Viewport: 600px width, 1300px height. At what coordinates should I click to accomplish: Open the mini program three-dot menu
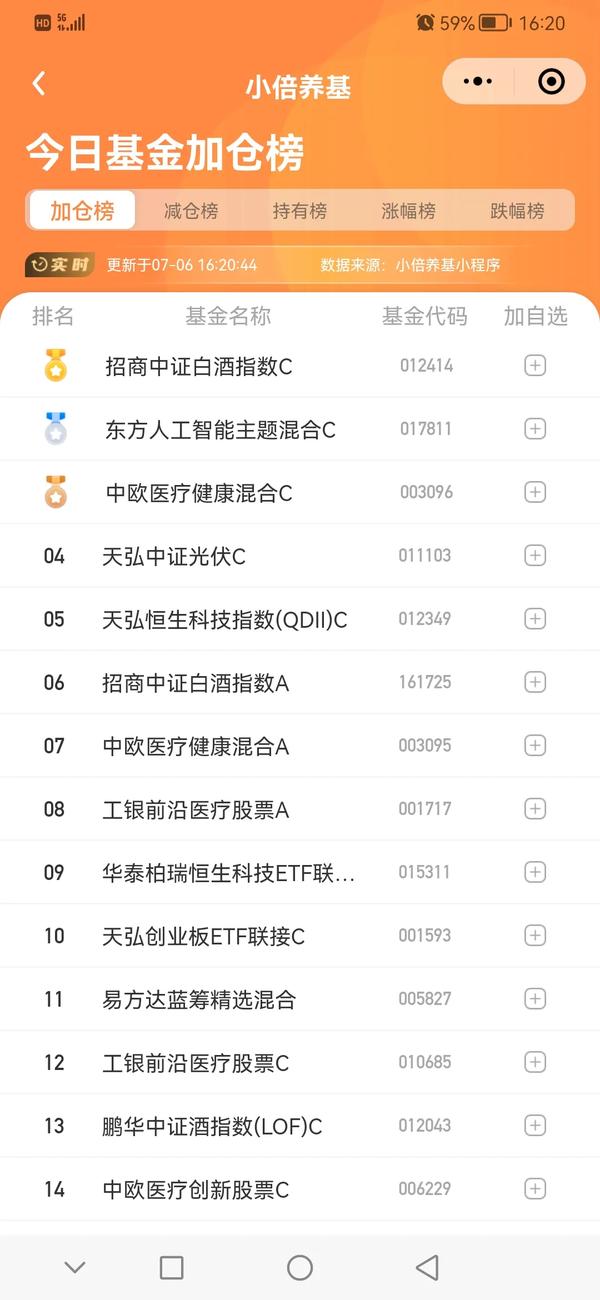(478, 82)
